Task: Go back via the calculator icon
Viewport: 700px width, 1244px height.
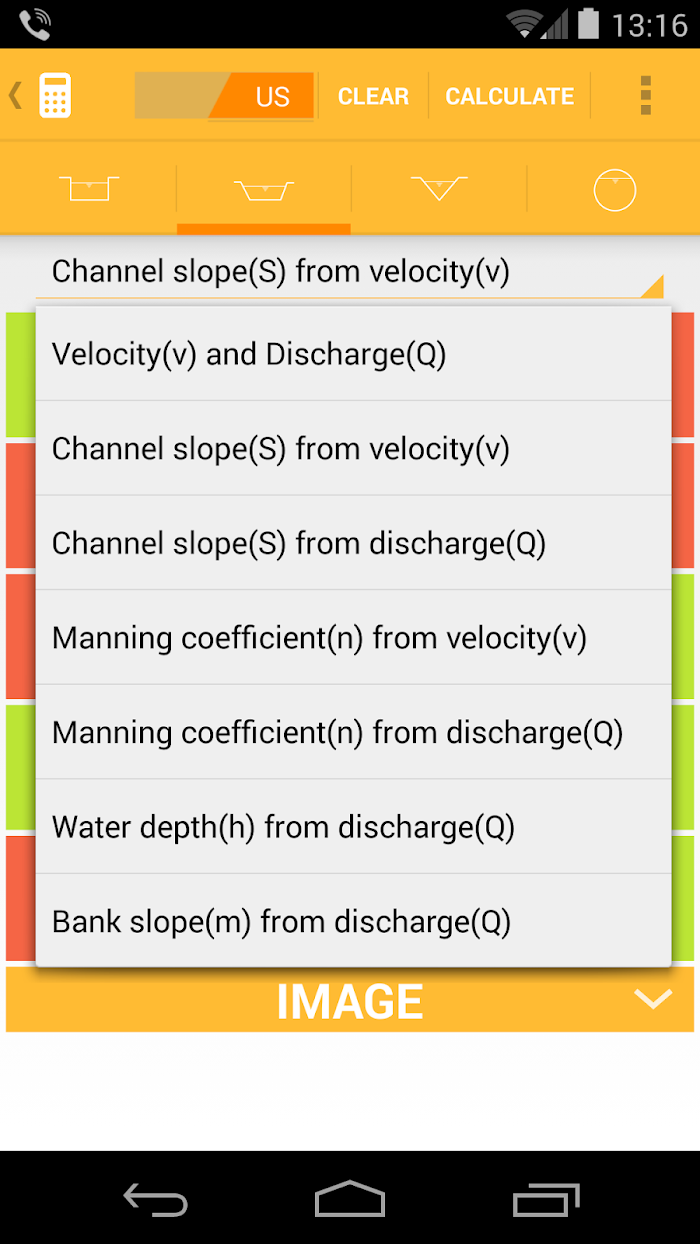Action: pyautogui.click(x=43, y=96)
